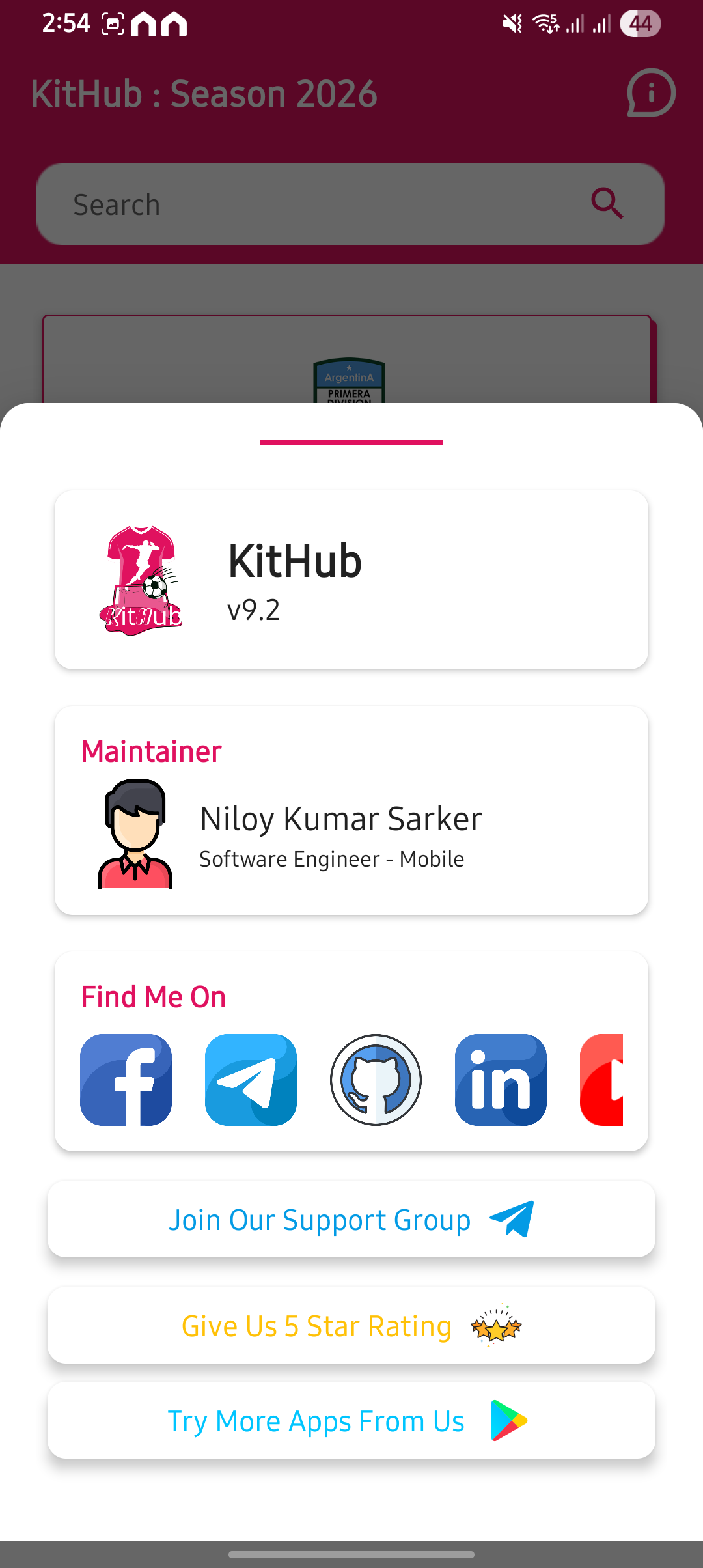Image resolution: width=703 pixels, height=1568 pixels.
Task: Open the maintainer's GitHub profile
Action: pos(376,1080)
